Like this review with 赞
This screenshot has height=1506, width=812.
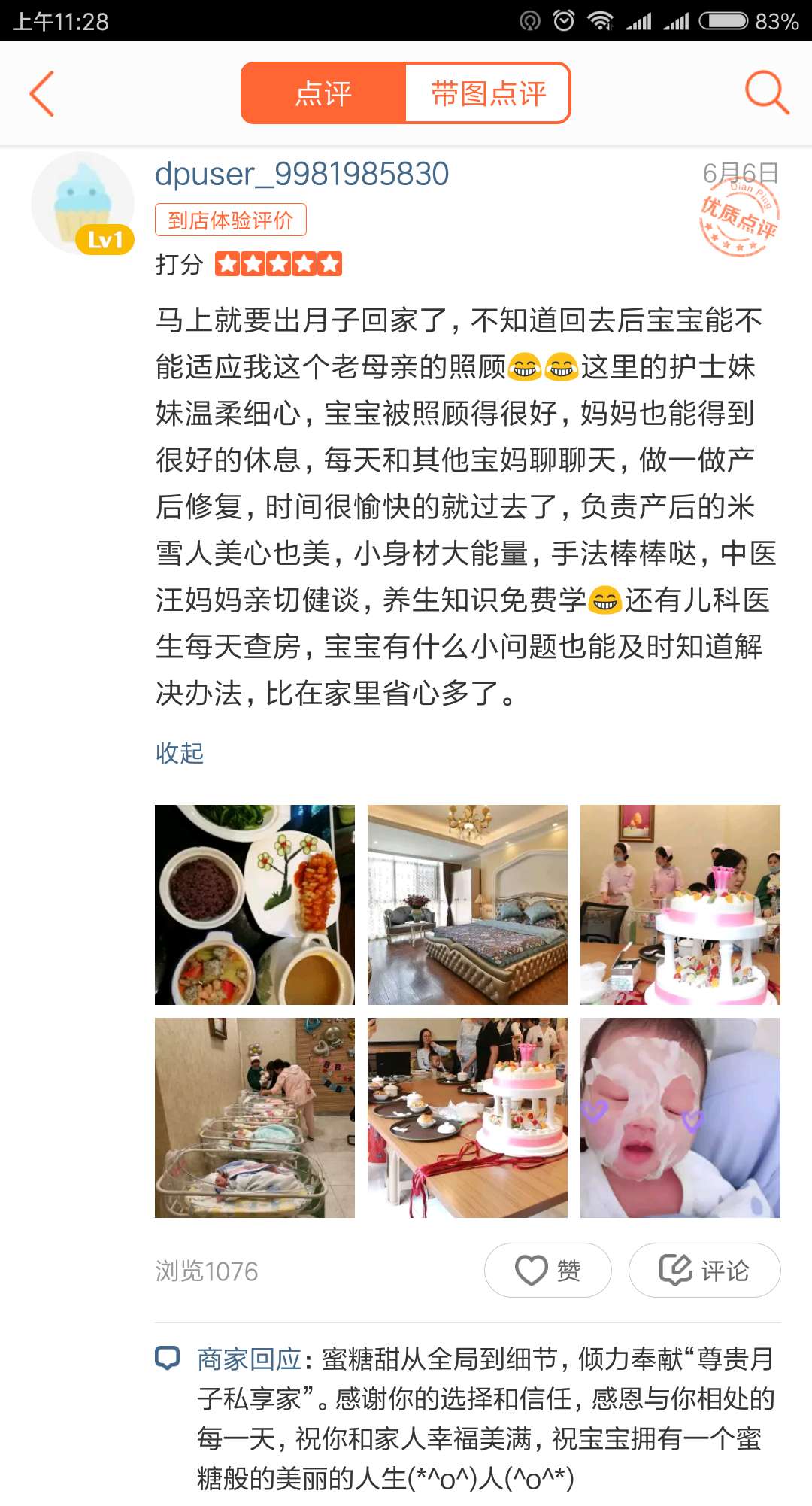[547, 1271]
